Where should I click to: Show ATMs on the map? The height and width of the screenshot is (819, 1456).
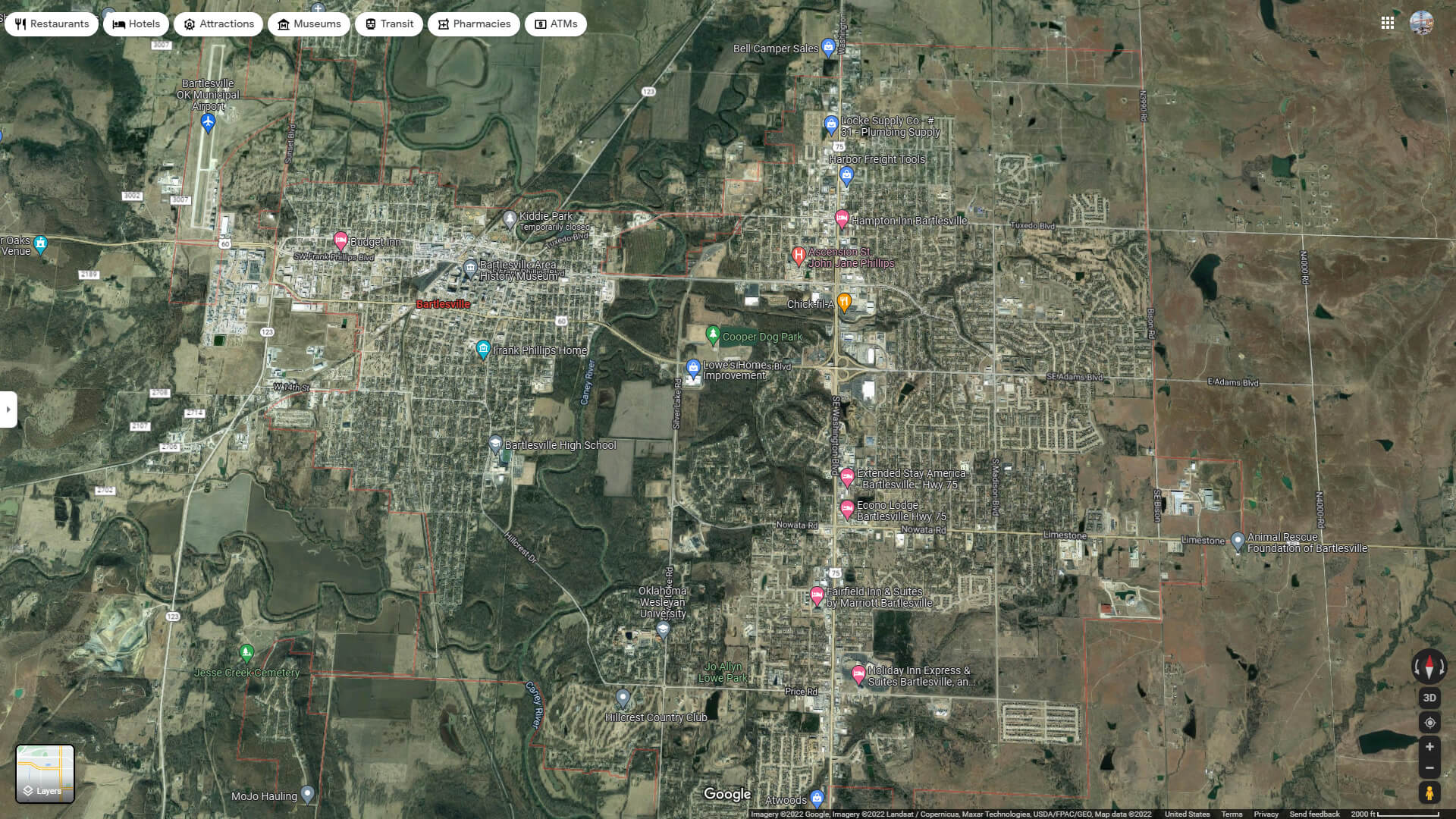pos(556,24)
